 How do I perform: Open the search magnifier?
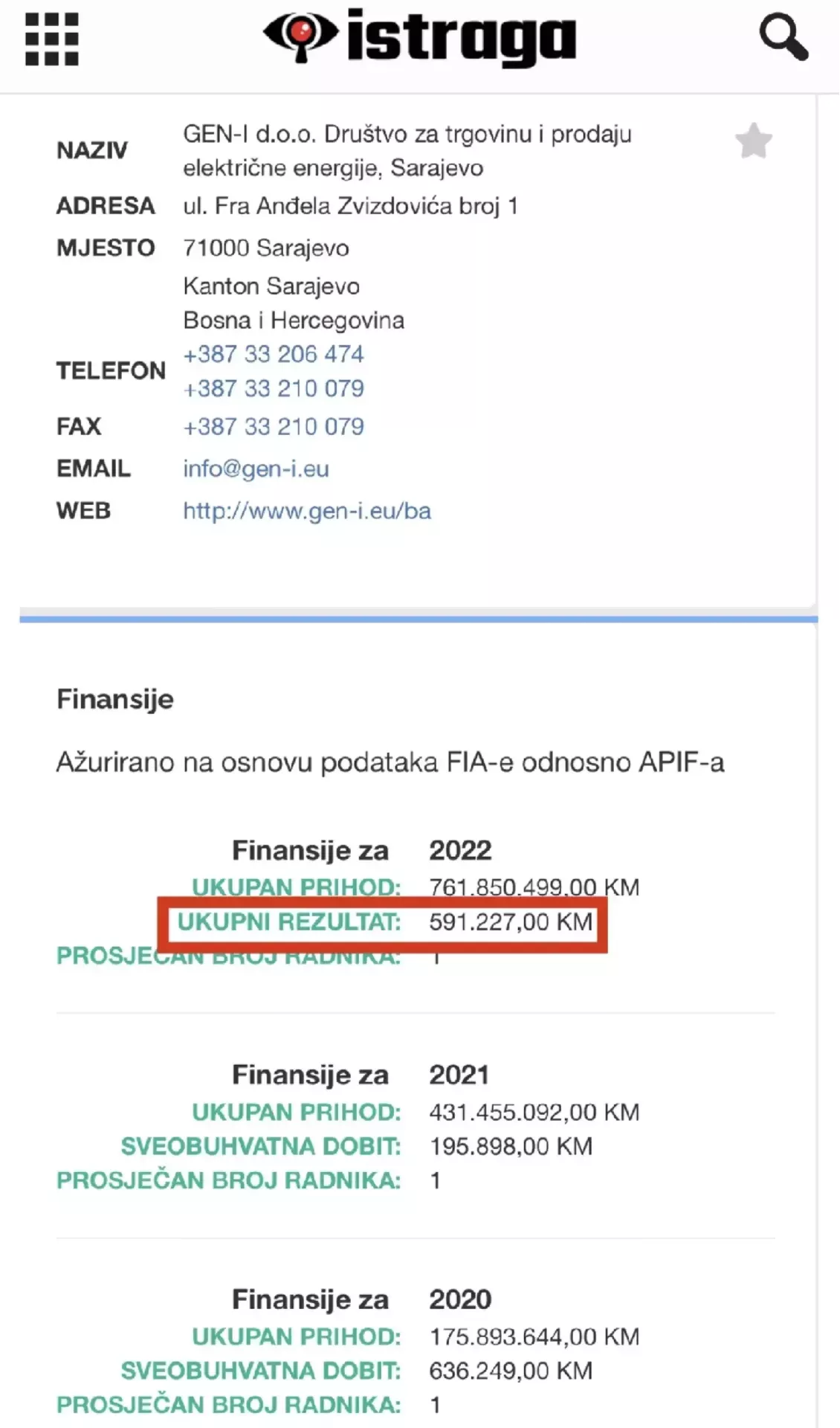tap(783, 38)
